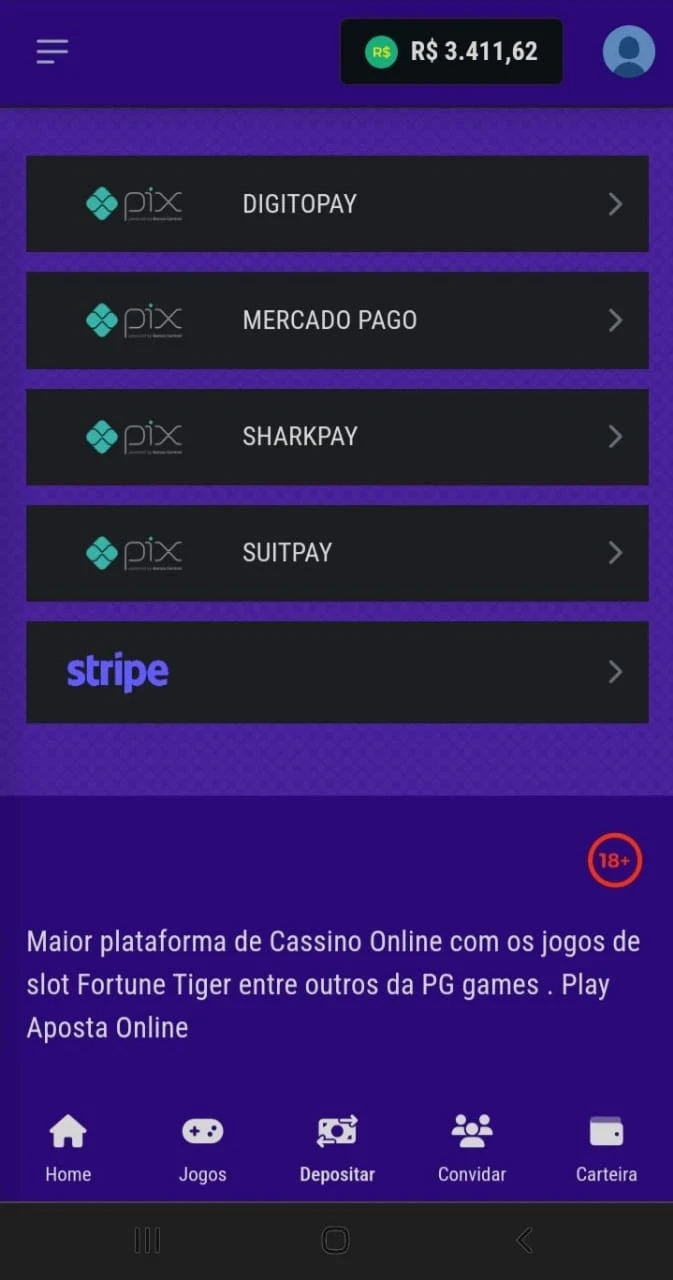Screen dimensions: 673x1280
Task: Choose MERCADO PAGO Pix payment method
Action: tap(337, 320)
